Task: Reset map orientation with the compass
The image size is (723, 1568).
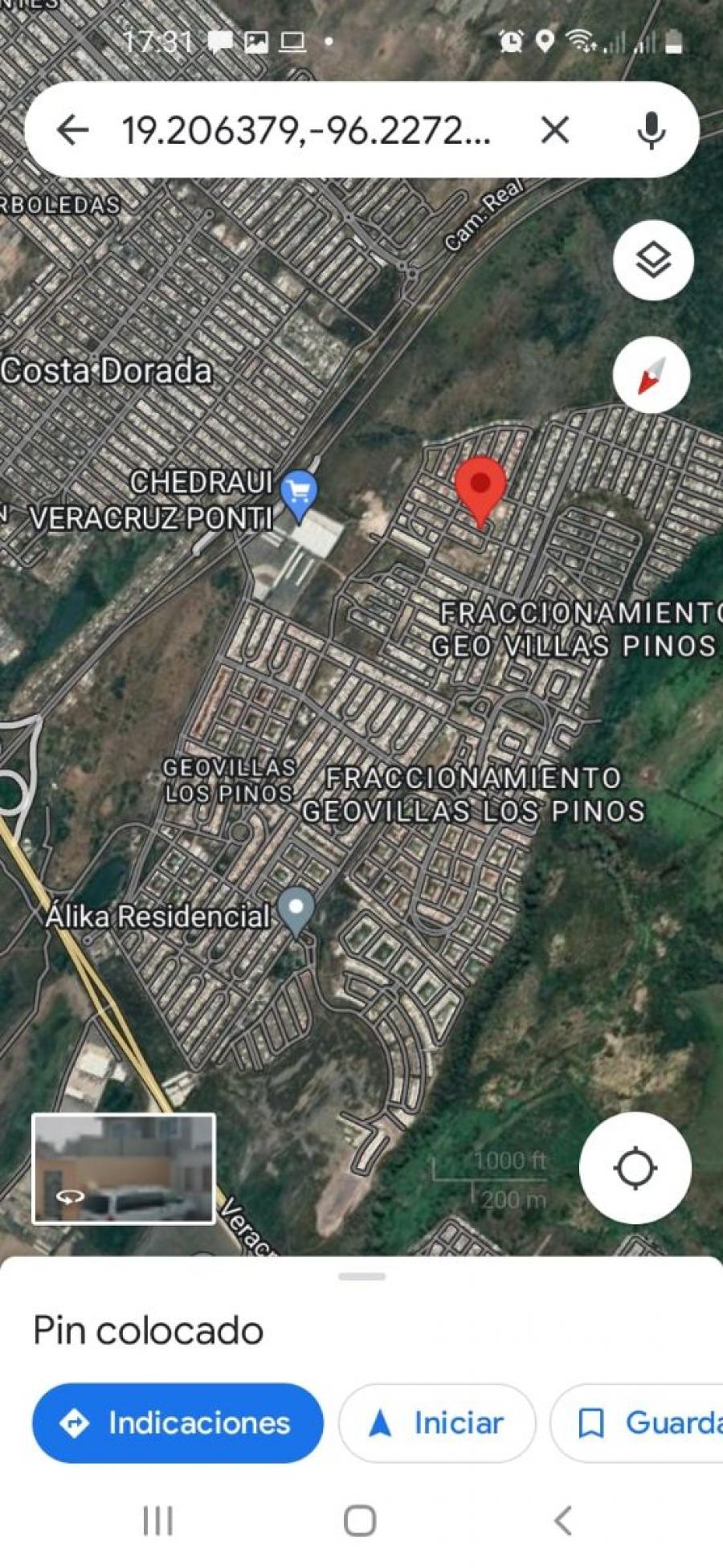Action: point(652,375)
